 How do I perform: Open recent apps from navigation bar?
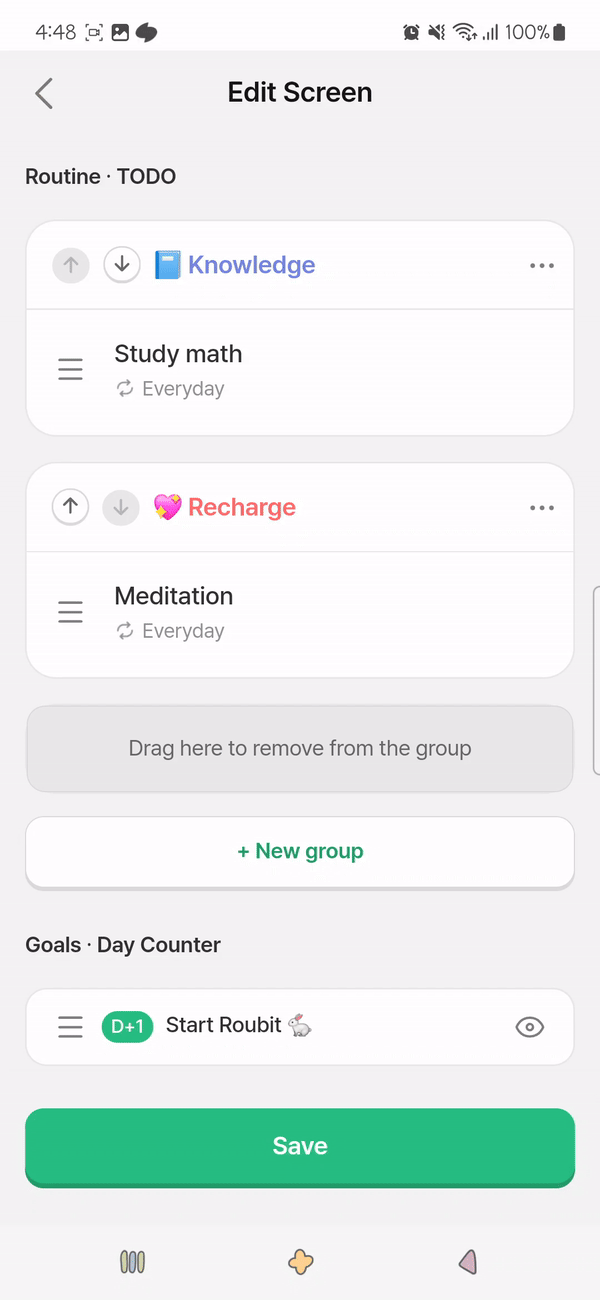(133, 1262)
